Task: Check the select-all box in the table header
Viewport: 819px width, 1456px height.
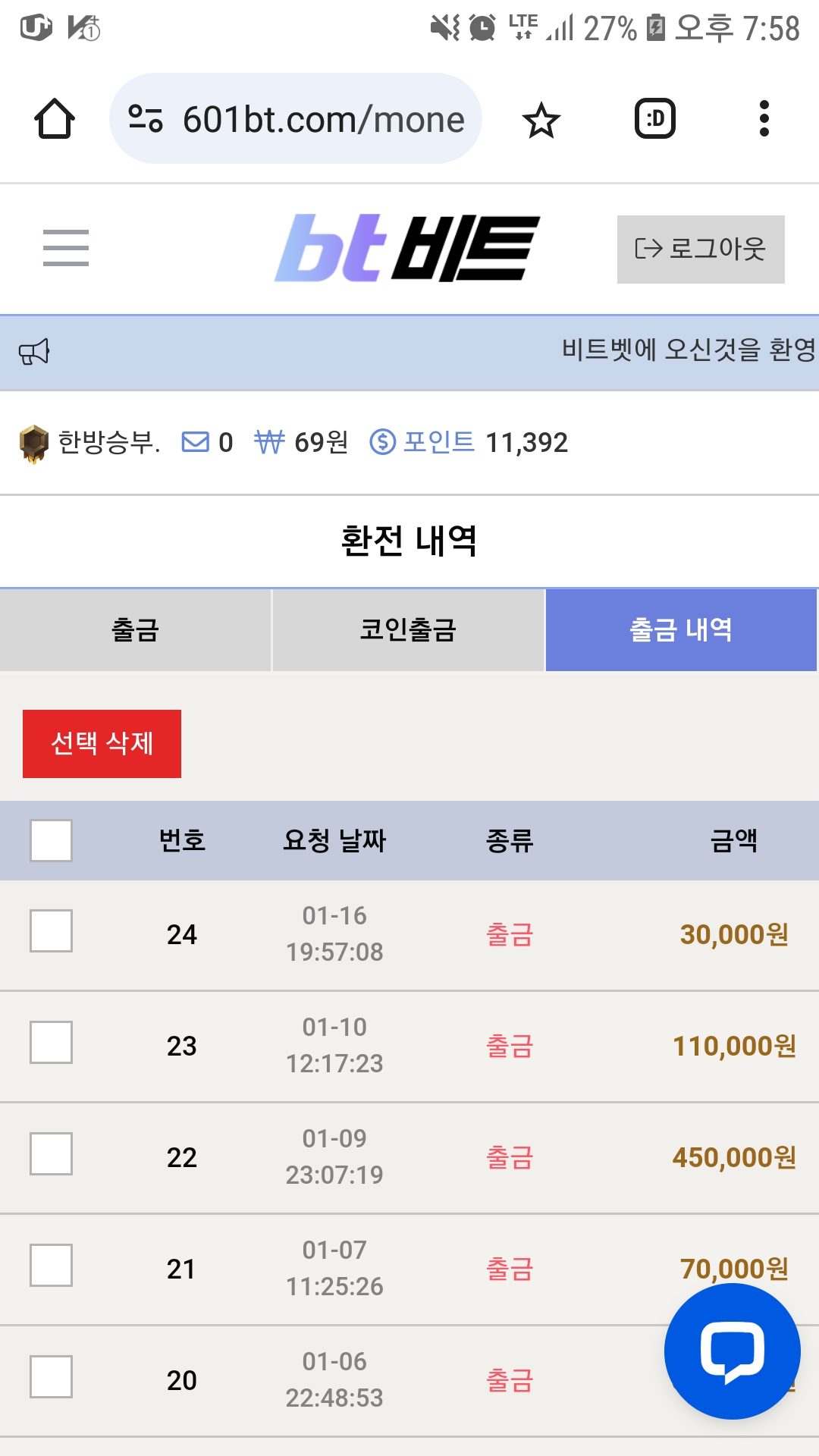Action: coord(51,840)
